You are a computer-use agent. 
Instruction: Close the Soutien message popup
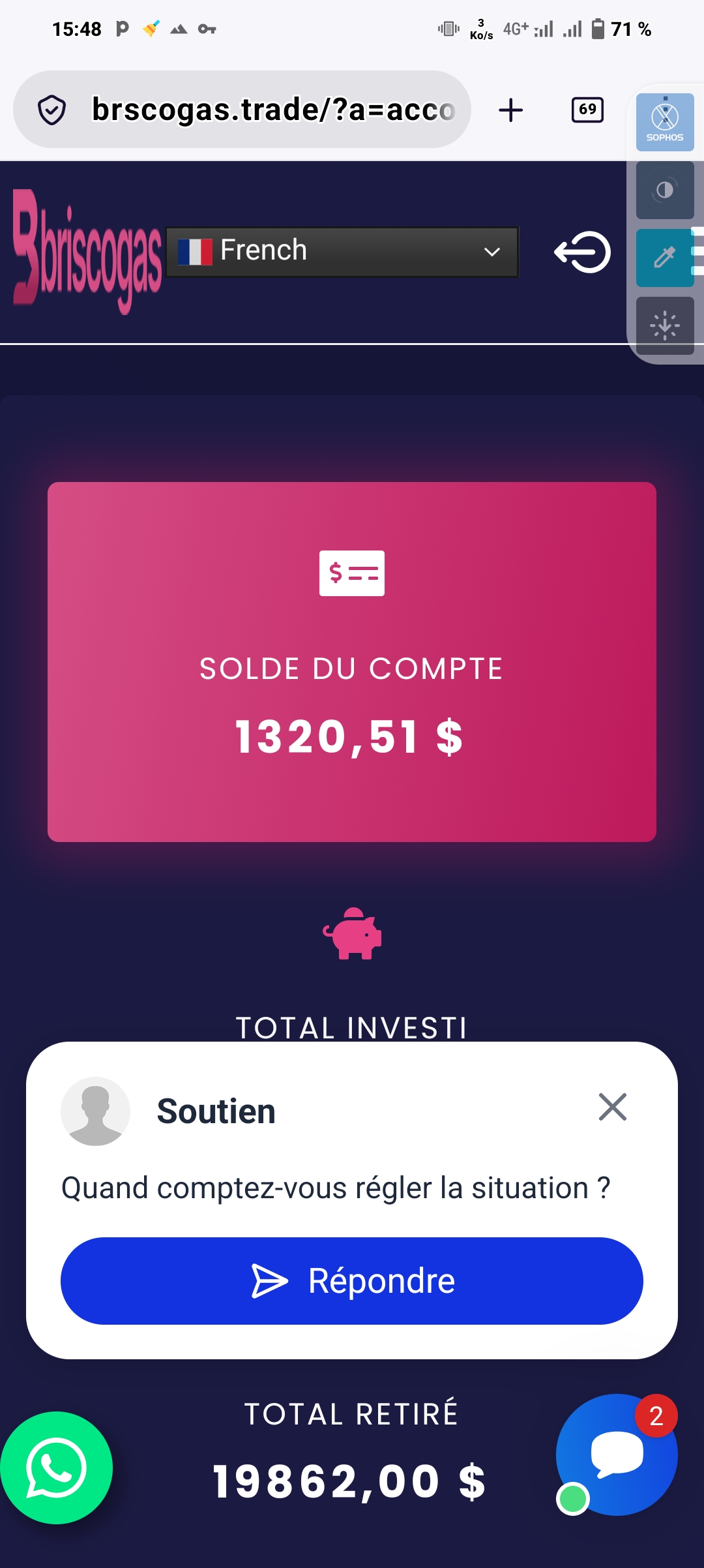point(613,1107)
